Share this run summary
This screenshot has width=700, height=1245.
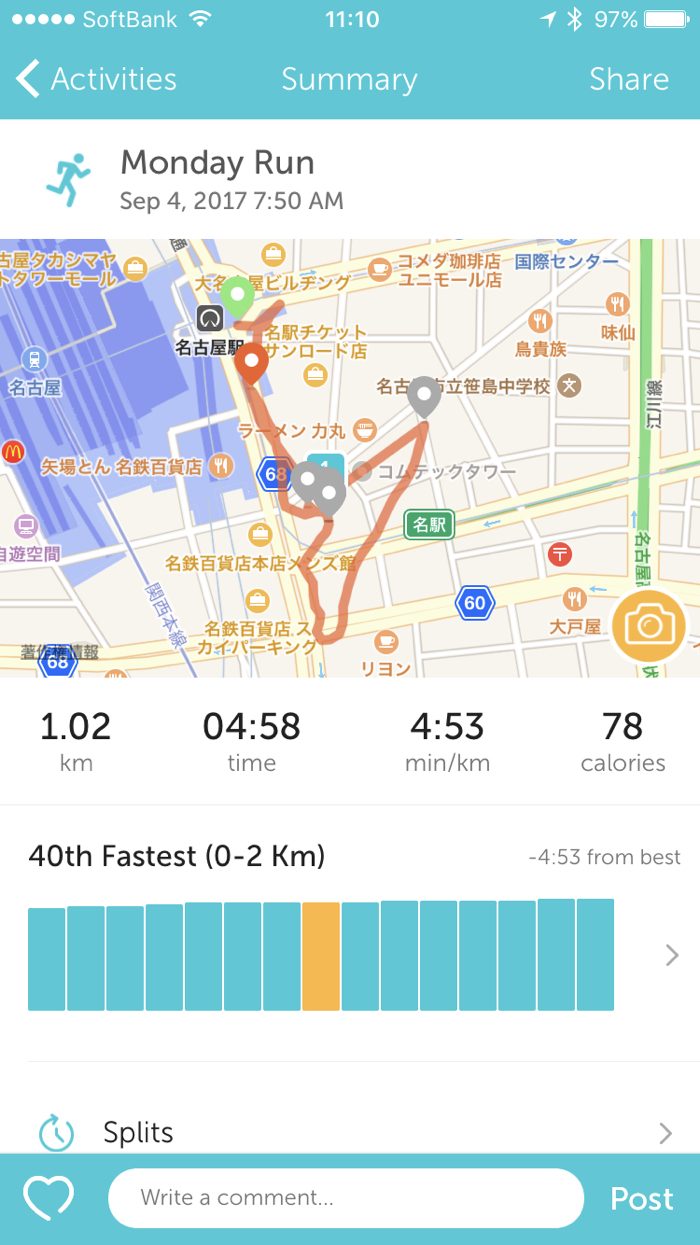[628, 79]
